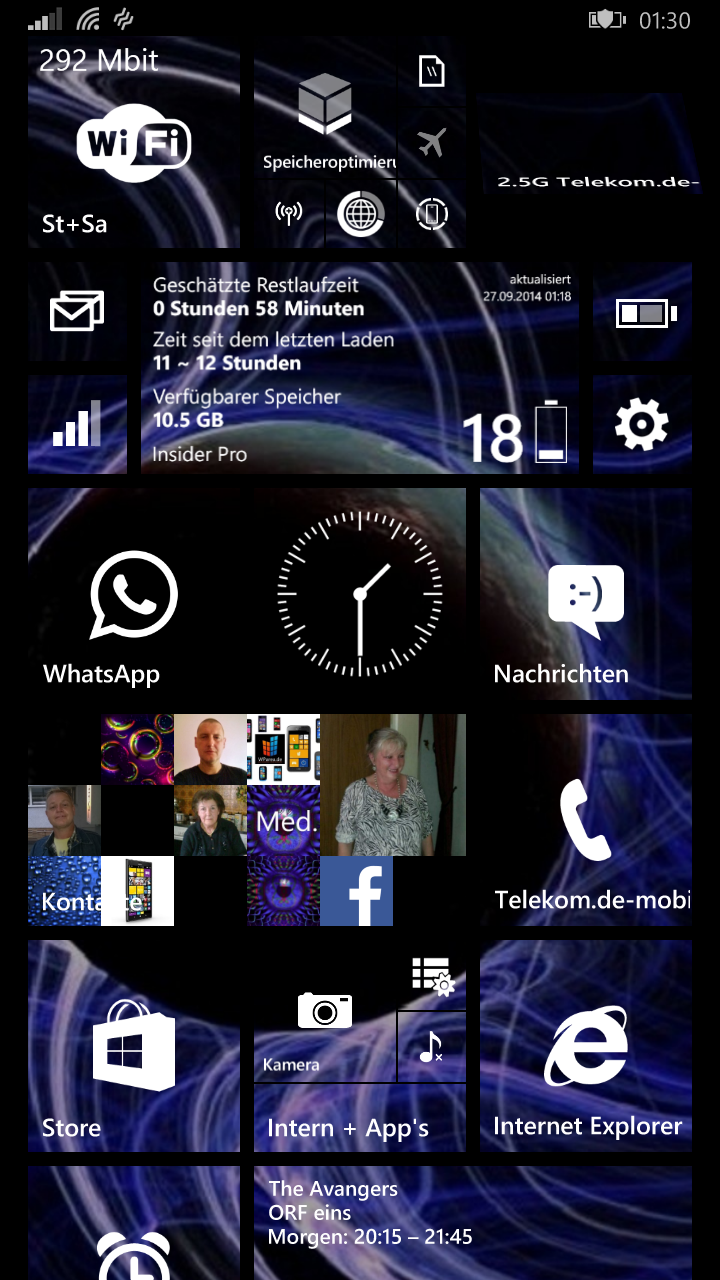Launch Internet Explorer
This screenshot has width=720, height=1280.
[x=586, y=1046]
